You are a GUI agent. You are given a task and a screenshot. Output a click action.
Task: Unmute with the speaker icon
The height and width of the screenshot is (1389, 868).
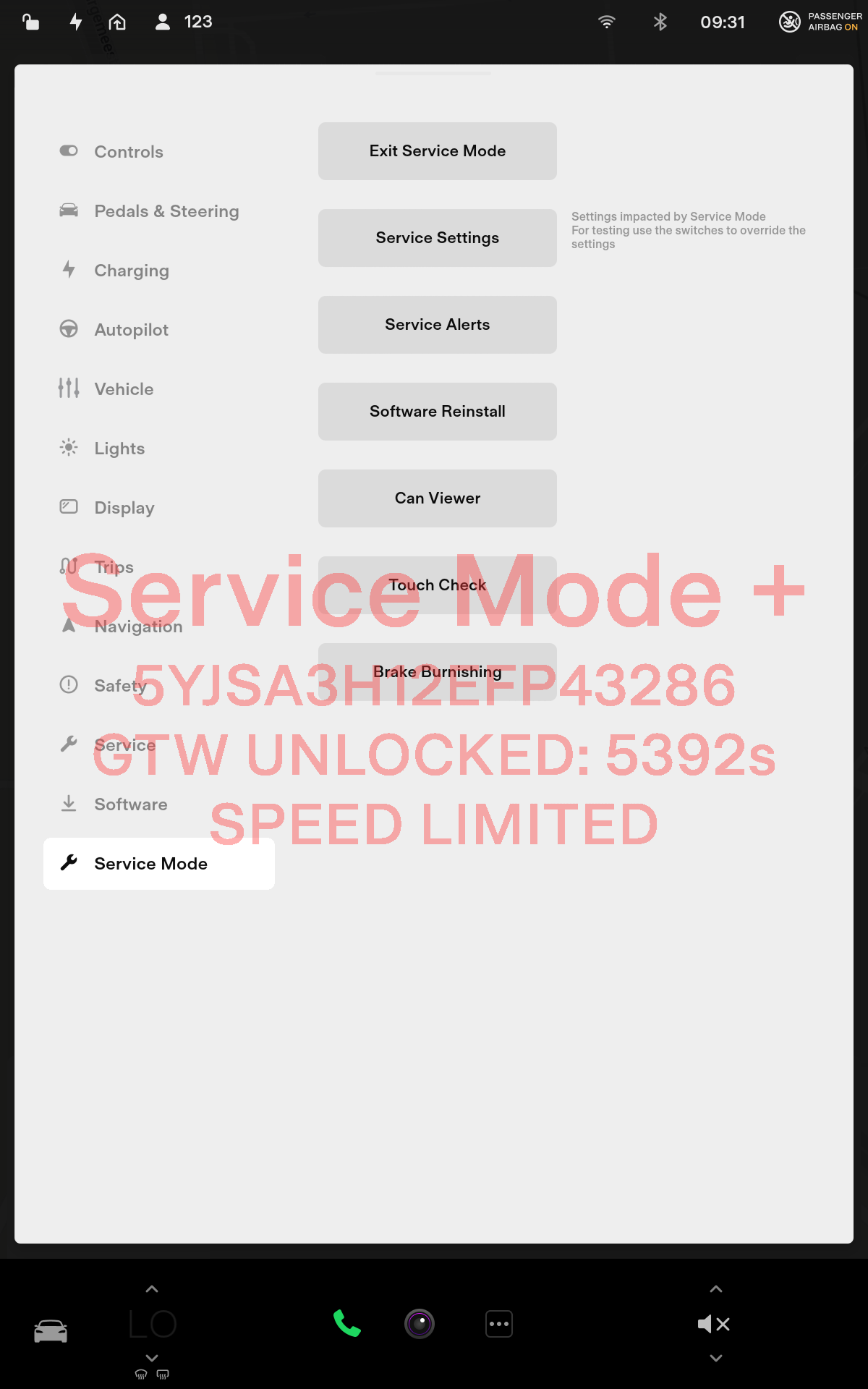point(713,1324)
